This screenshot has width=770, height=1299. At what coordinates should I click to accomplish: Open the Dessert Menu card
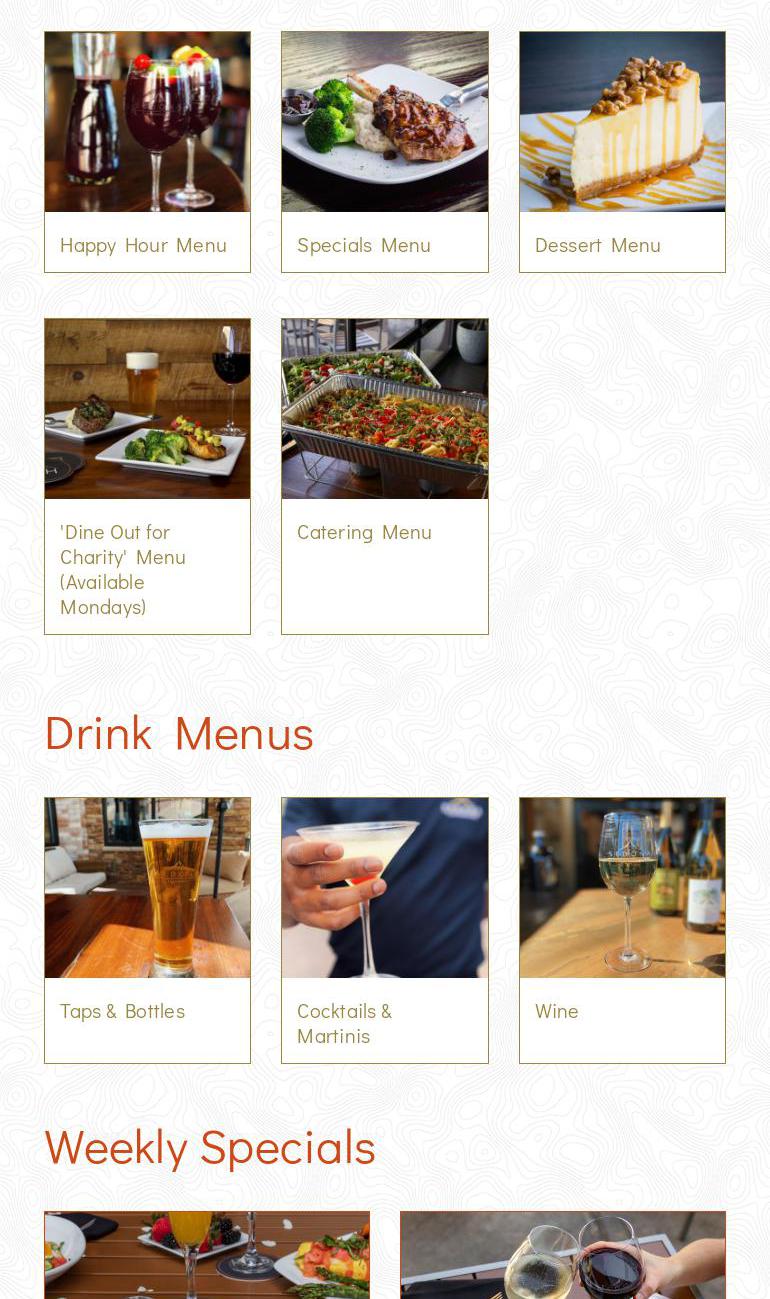[622, 152]
